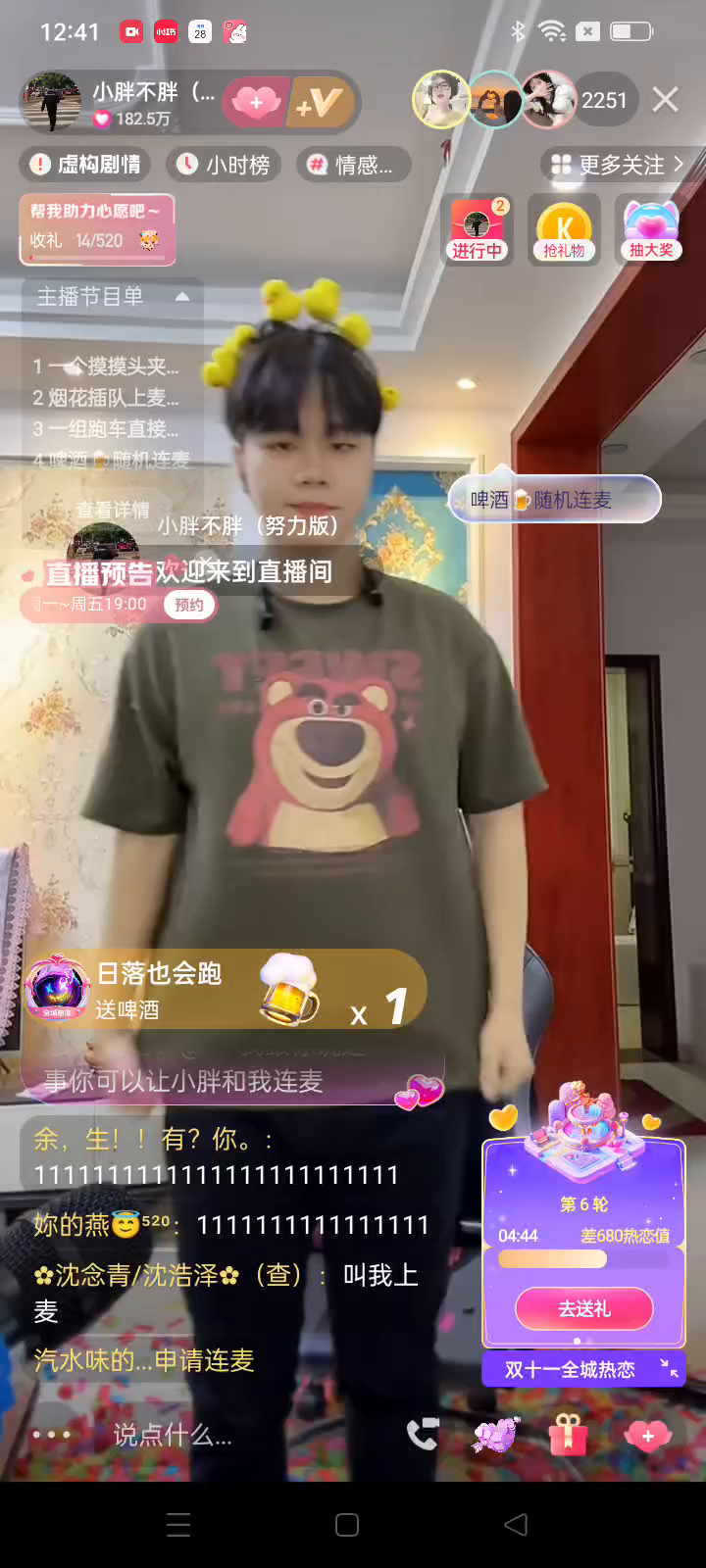Tap 去送礼 to send a gift

(x=584, y=1308)
